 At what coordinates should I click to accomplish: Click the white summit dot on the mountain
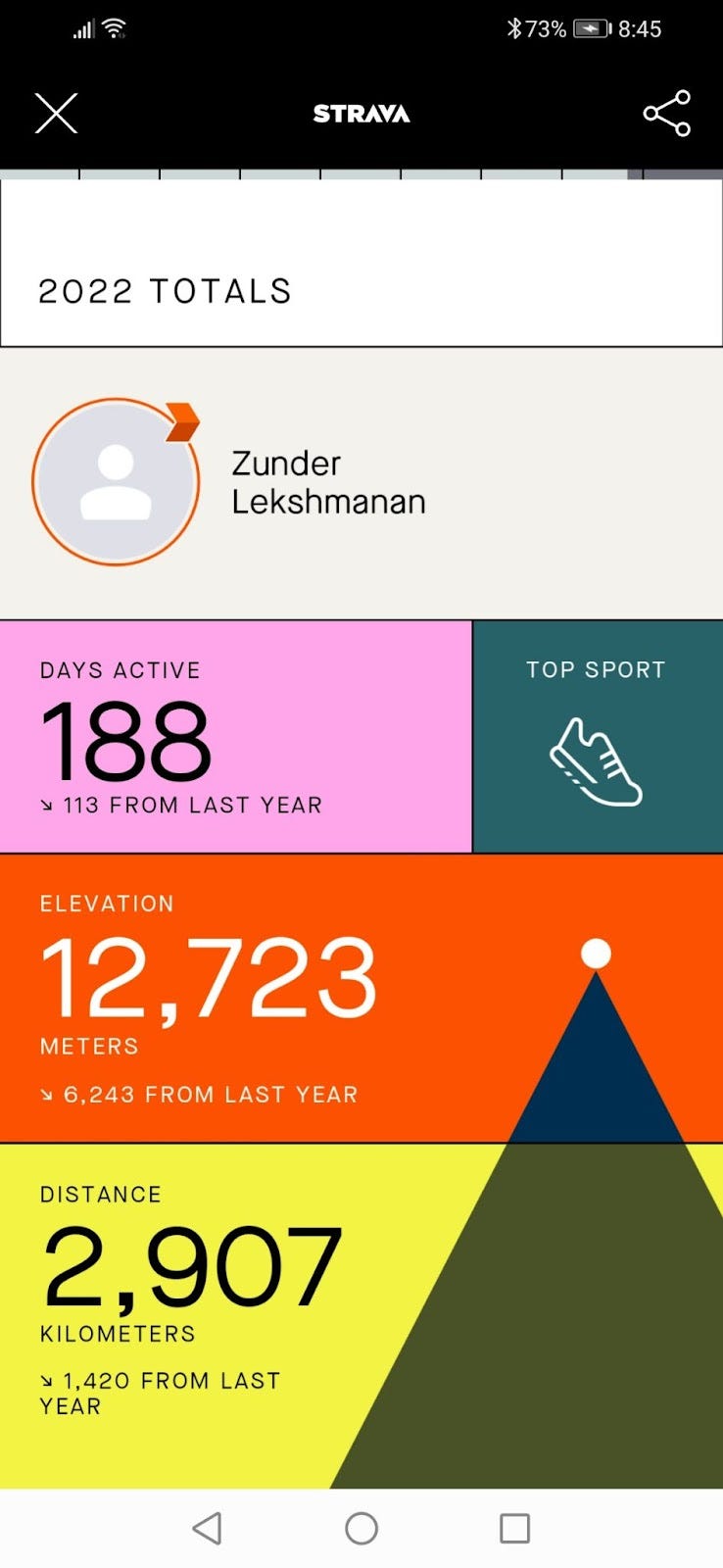click(x=596, y=951)
